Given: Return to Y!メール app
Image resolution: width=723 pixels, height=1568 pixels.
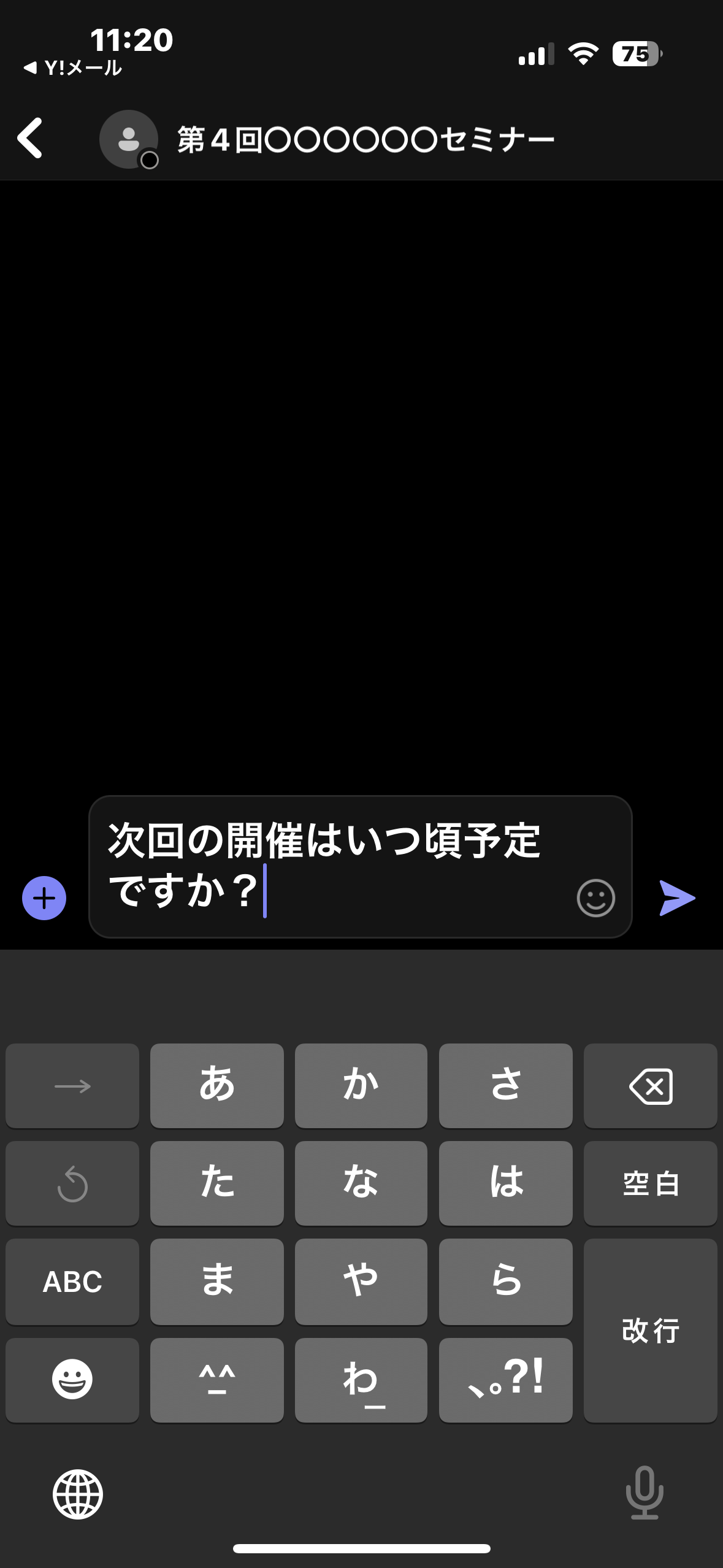Looking at the screenshot, I should (x=73, y=68).
